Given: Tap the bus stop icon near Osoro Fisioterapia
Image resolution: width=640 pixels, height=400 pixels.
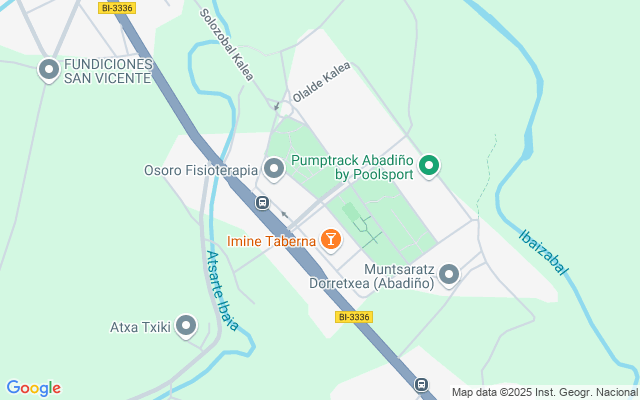Looking at the screenshot, I should click(262, 203).
